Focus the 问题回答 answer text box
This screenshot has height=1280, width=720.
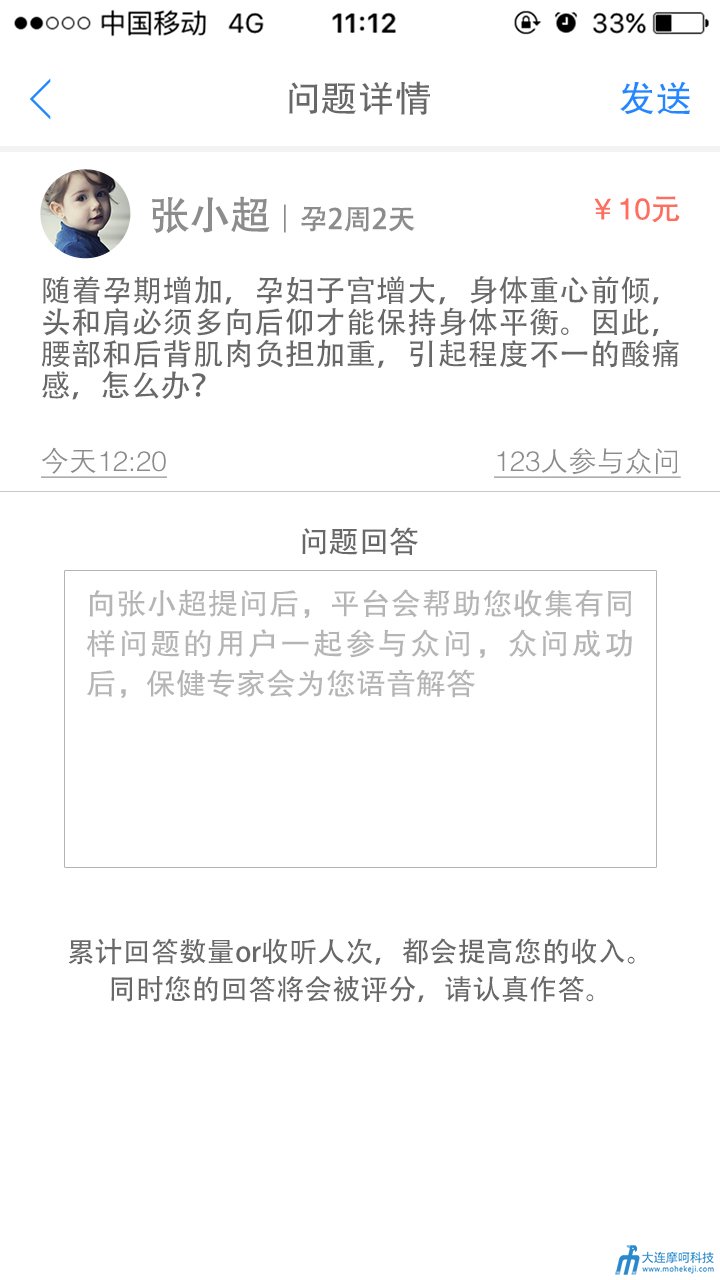click(360, 719)
